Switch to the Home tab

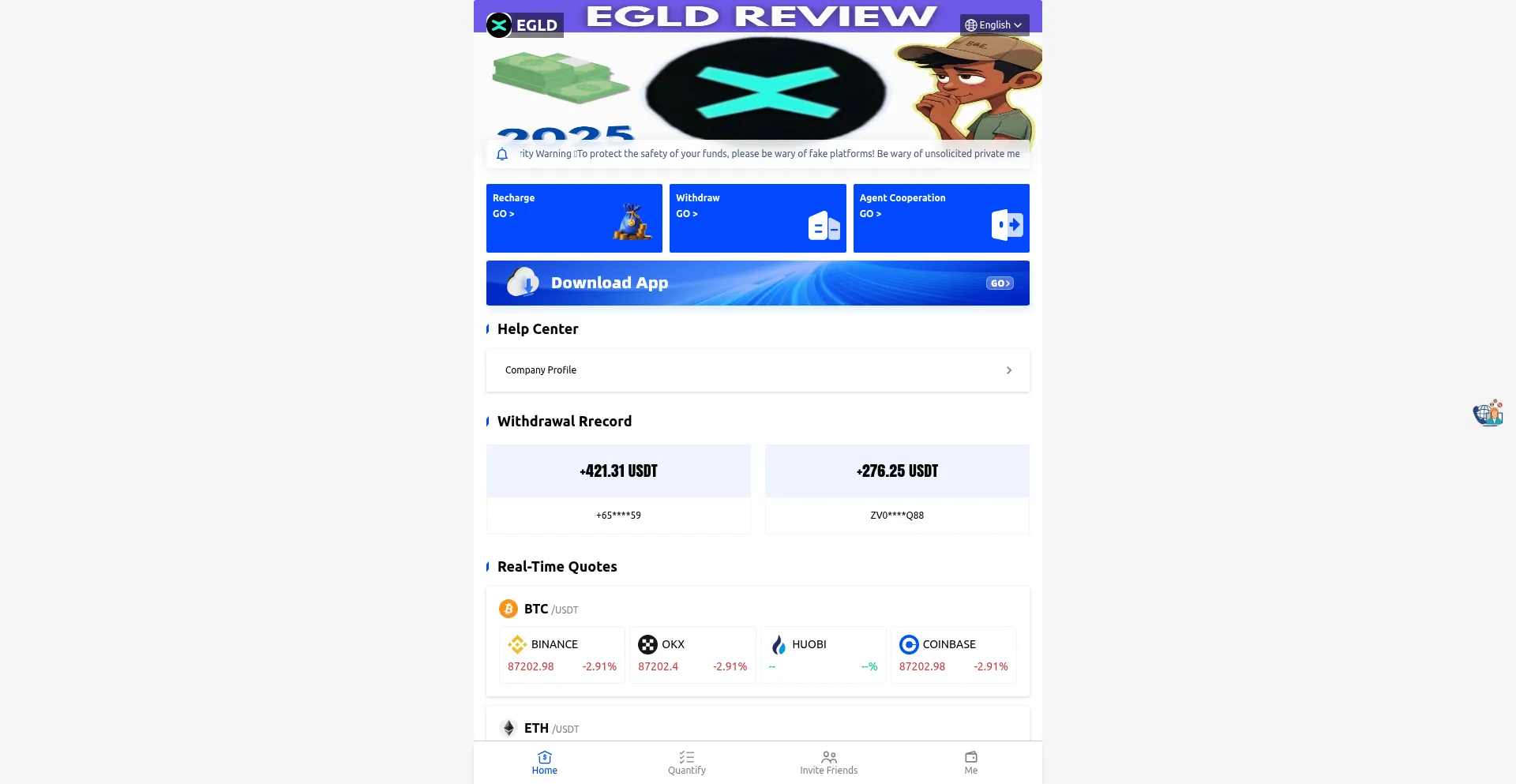544,763
